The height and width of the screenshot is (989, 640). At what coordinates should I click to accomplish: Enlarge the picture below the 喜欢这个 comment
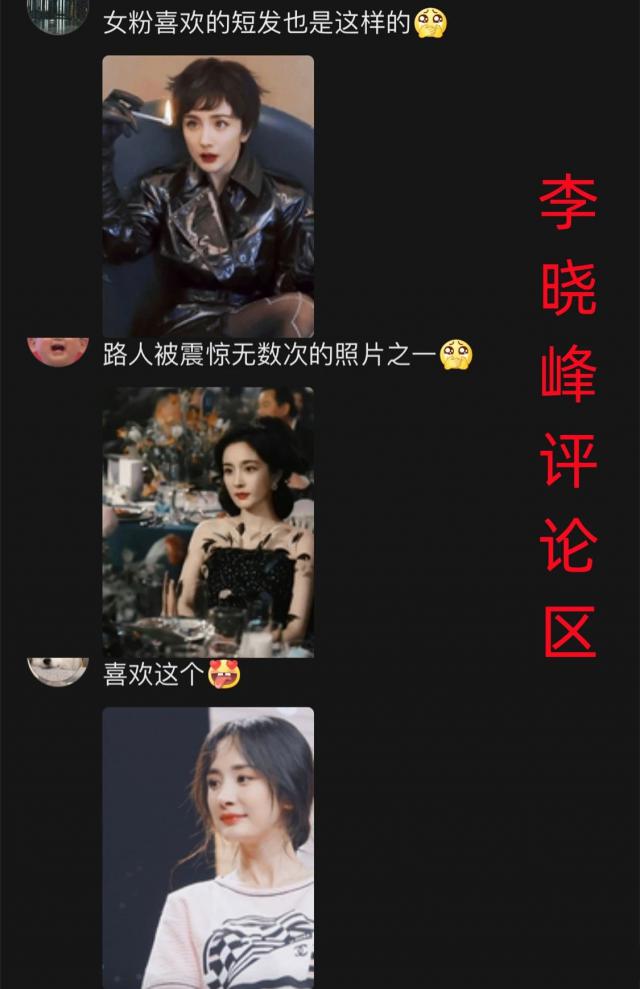208,847
